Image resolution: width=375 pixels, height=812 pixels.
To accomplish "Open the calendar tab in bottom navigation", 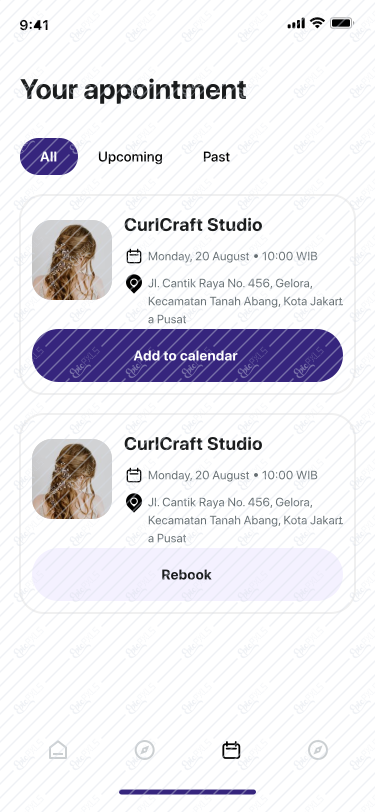I will (231, 750).
